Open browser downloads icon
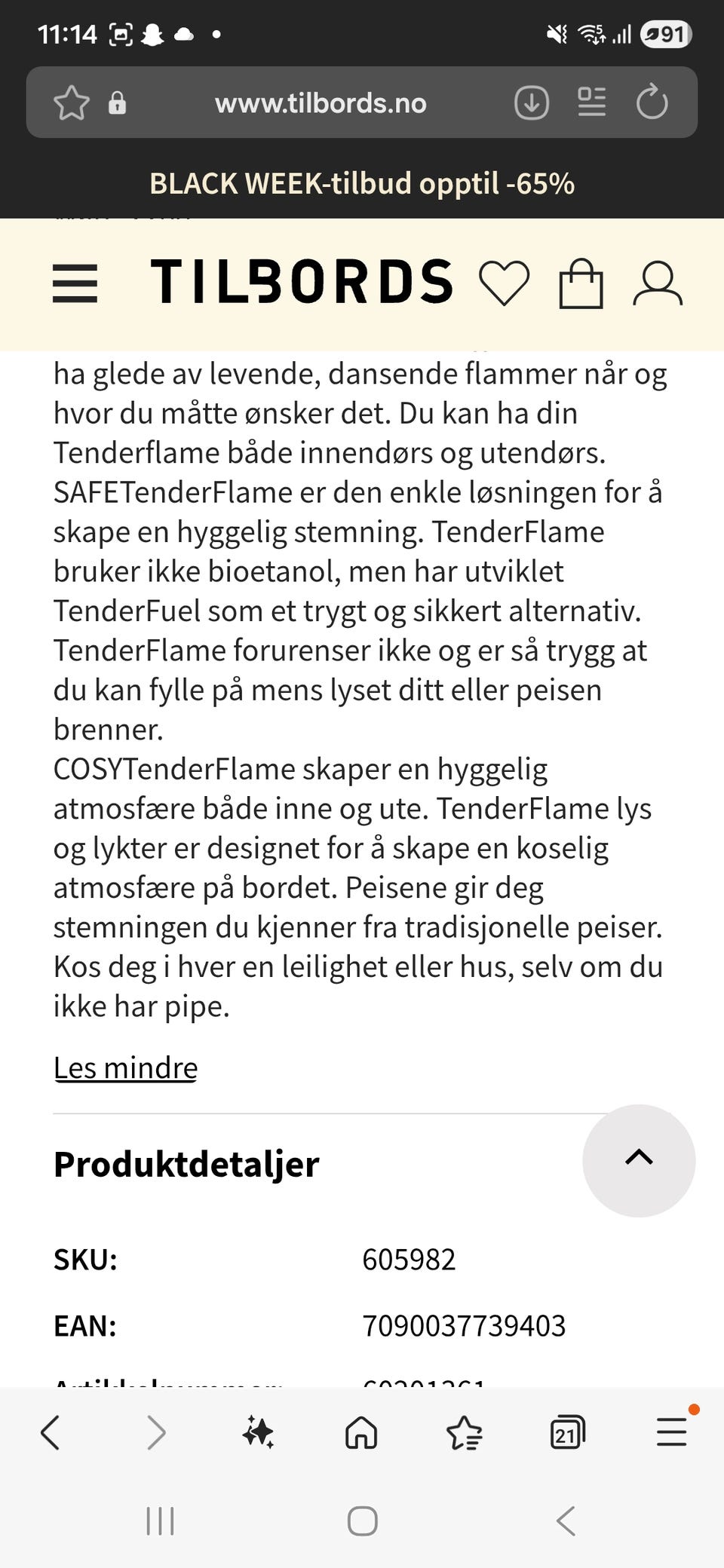The image size is (724, 1568). click(x=530, y=103)
